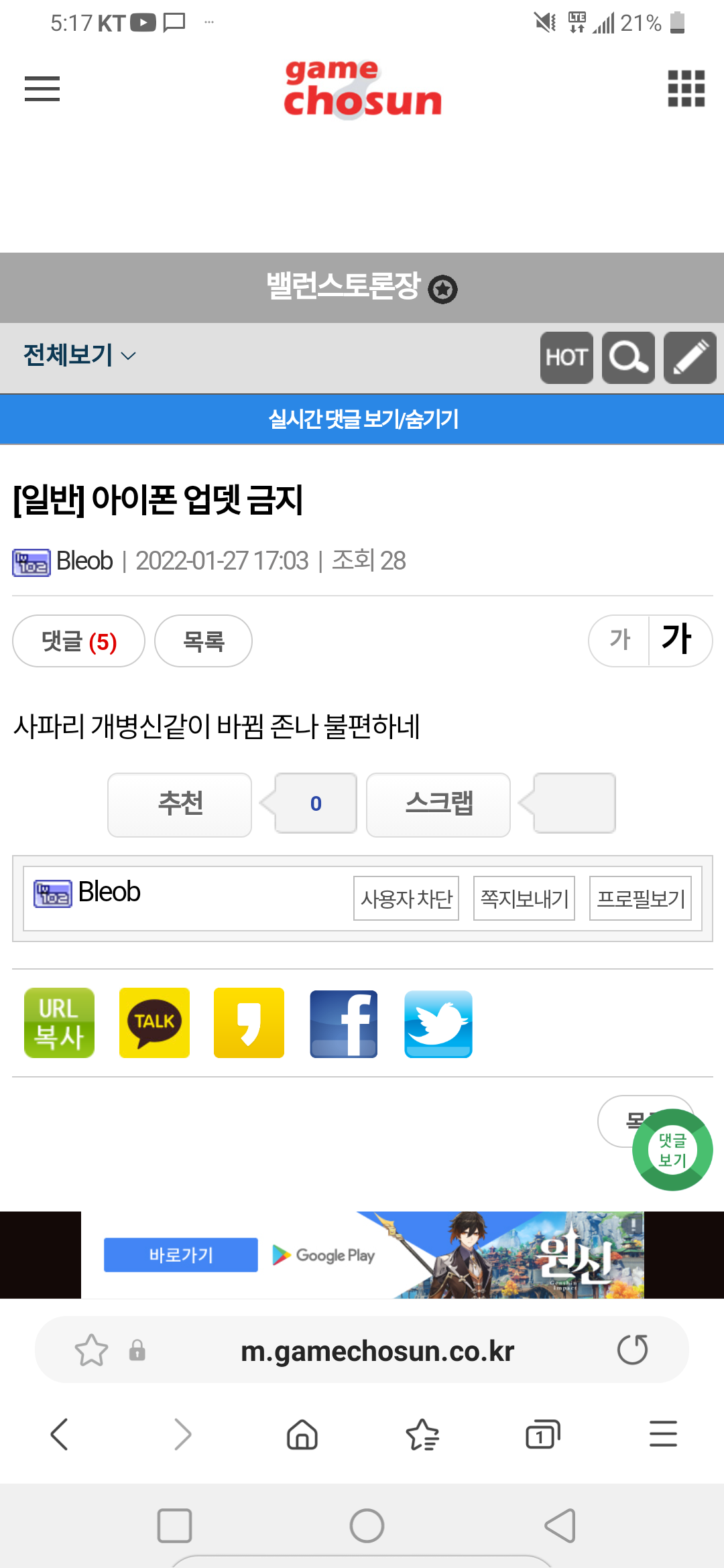The width and height of the screenshot is (724, 1568).
Task: Send a note via 쪽지보내기
Action: (x=524, y=899)
